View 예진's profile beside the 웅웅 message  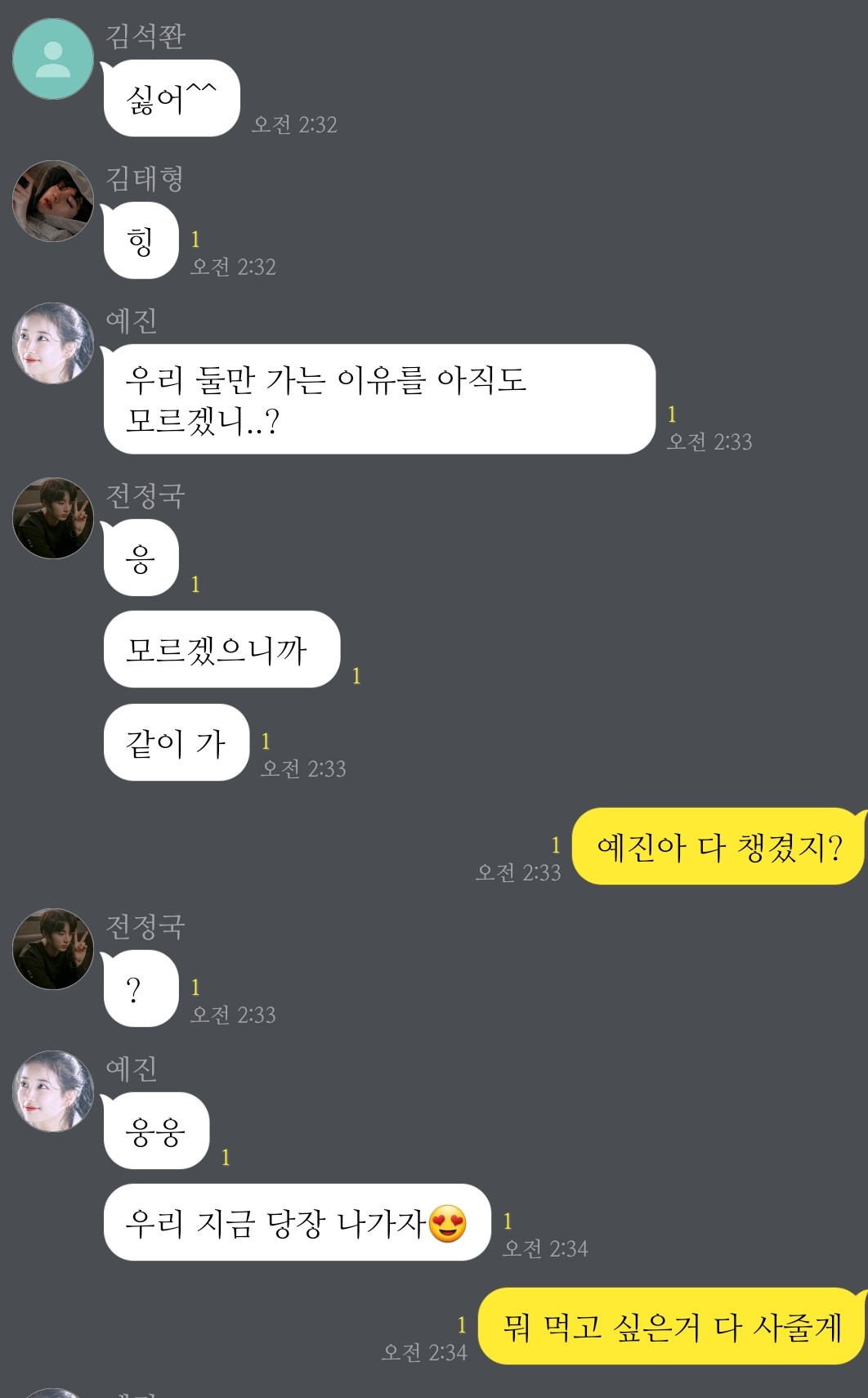53,1091
